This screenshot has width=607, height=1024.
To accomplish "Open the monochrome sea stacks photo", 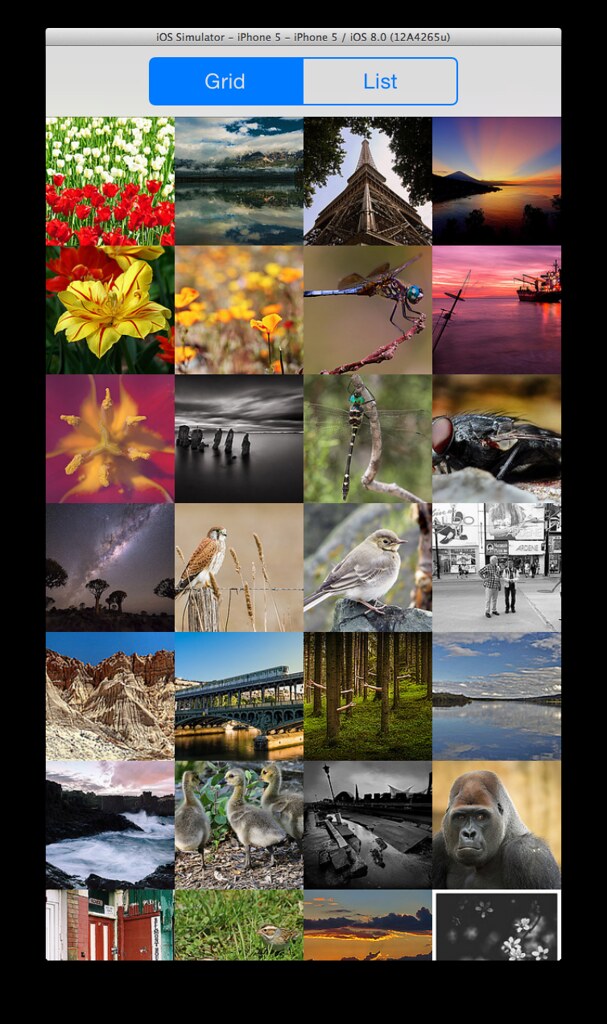I will coord(239,439).
